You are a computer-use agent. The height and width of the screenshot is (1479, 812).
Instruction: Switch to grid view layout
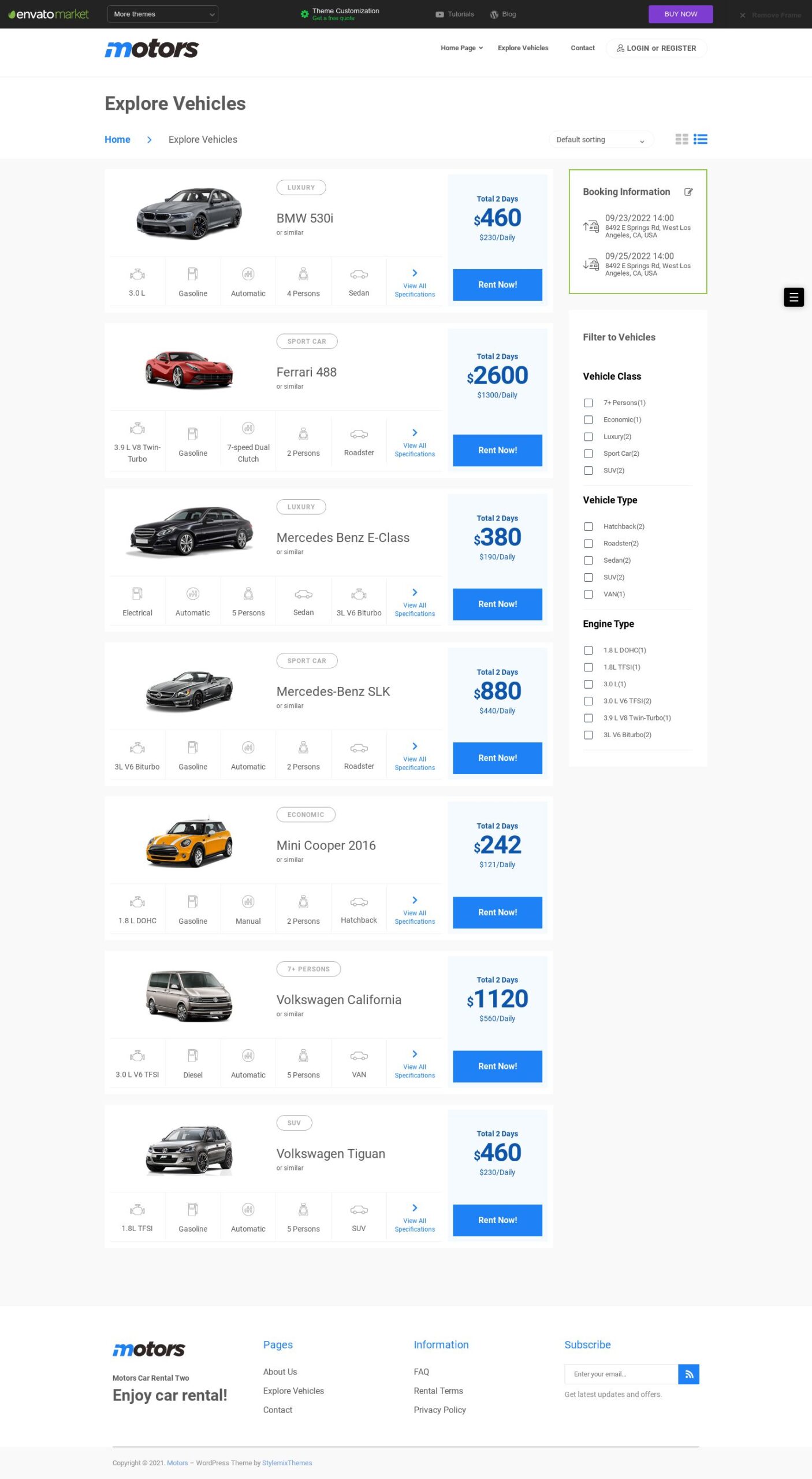pos(681,139)
